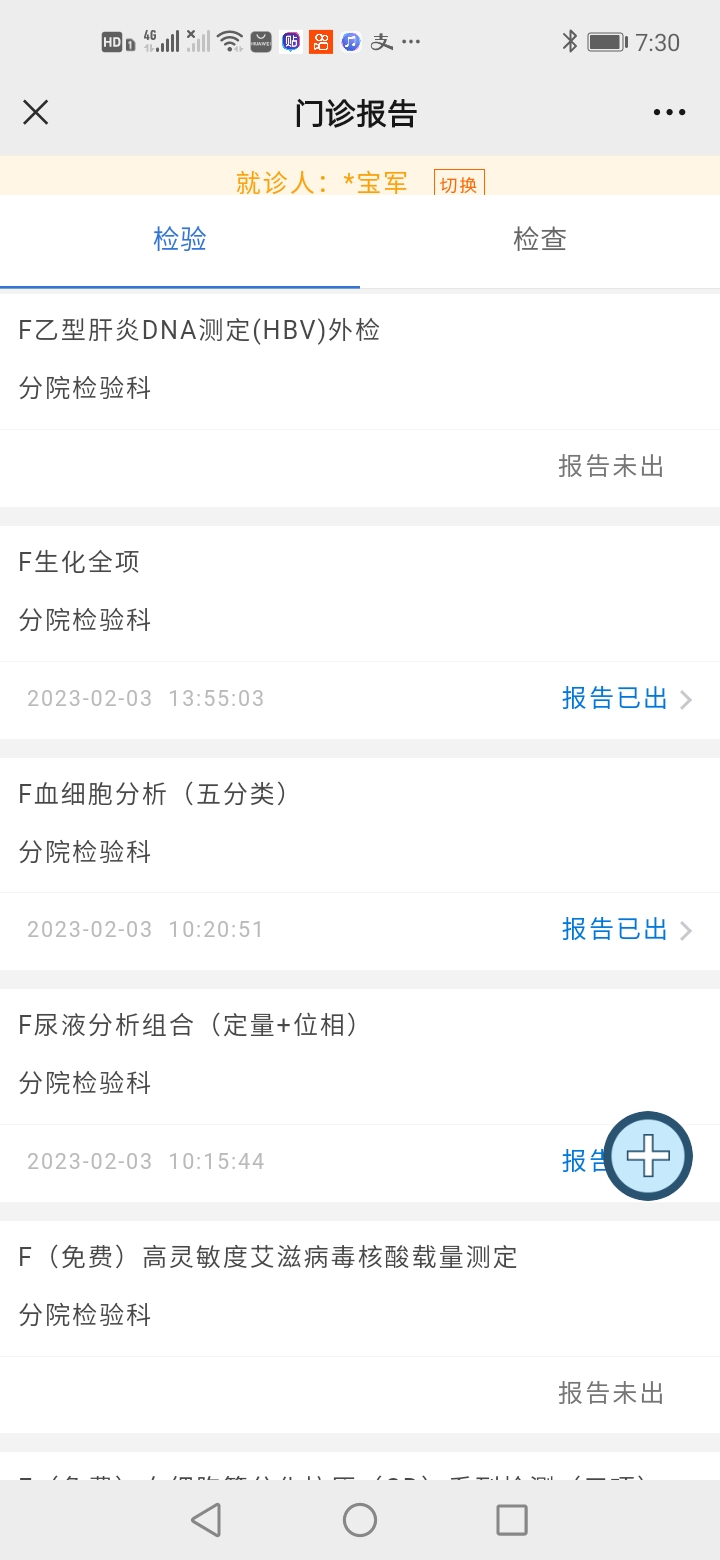Close the 门诊报告 page
This screenshot has width=720, height=1560.
point(36,112)
